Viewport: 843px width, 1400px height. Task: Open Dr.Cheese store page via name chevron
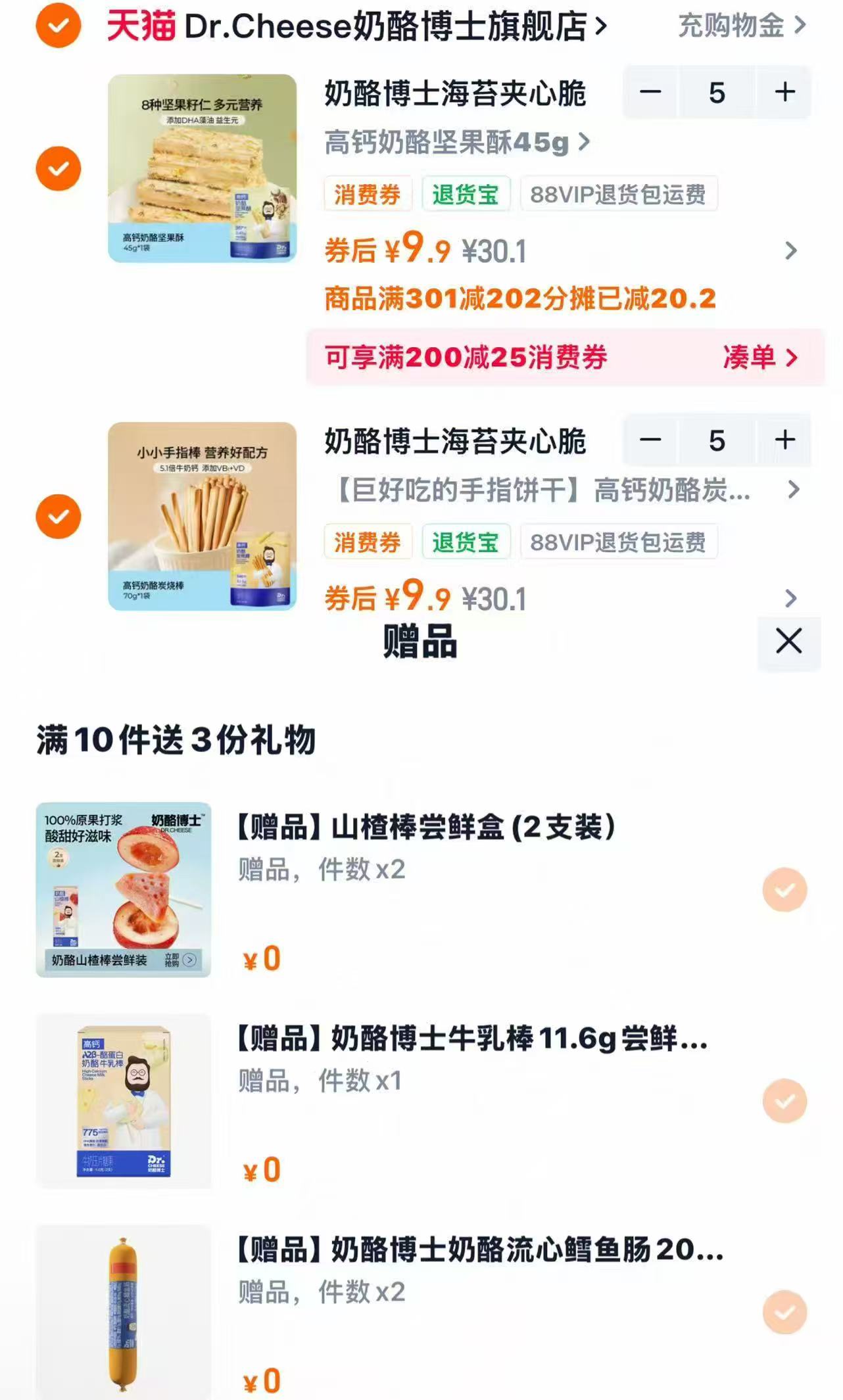coord(600,25)
